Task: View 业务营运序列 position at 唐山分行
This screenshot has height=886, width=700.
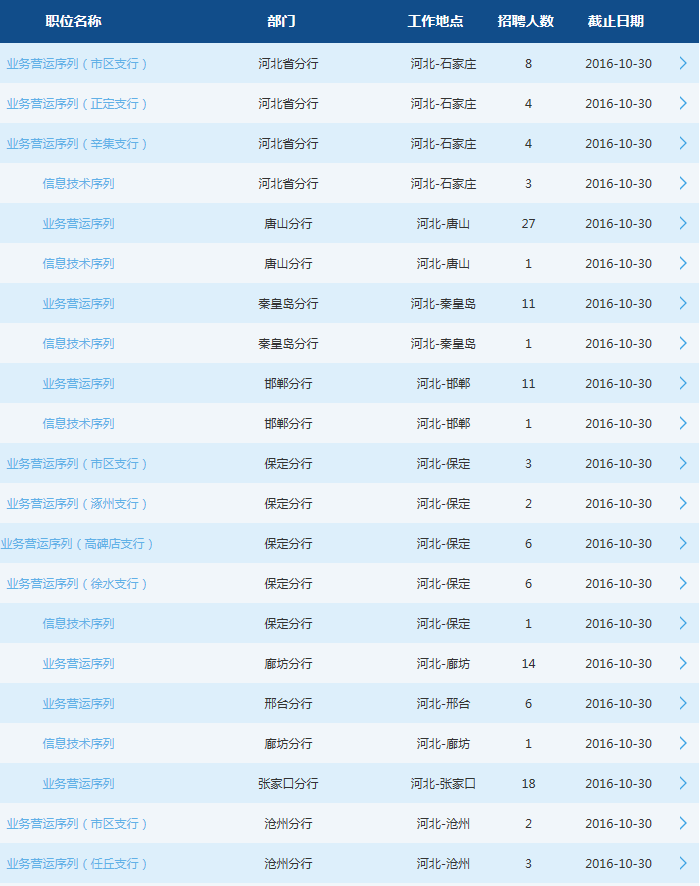Action: (x=78, y=224)
